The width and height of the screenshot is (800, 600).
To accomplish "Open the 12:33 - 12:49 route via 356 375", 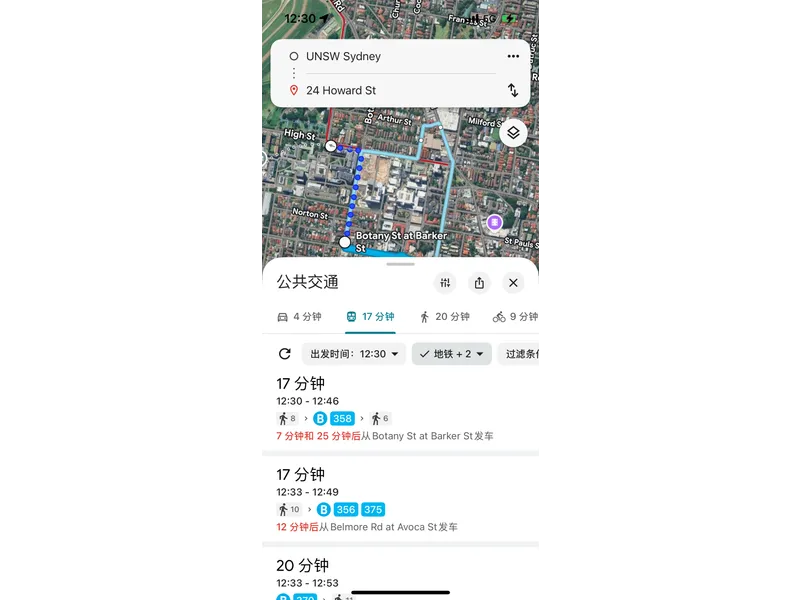I will click(400, 499).
